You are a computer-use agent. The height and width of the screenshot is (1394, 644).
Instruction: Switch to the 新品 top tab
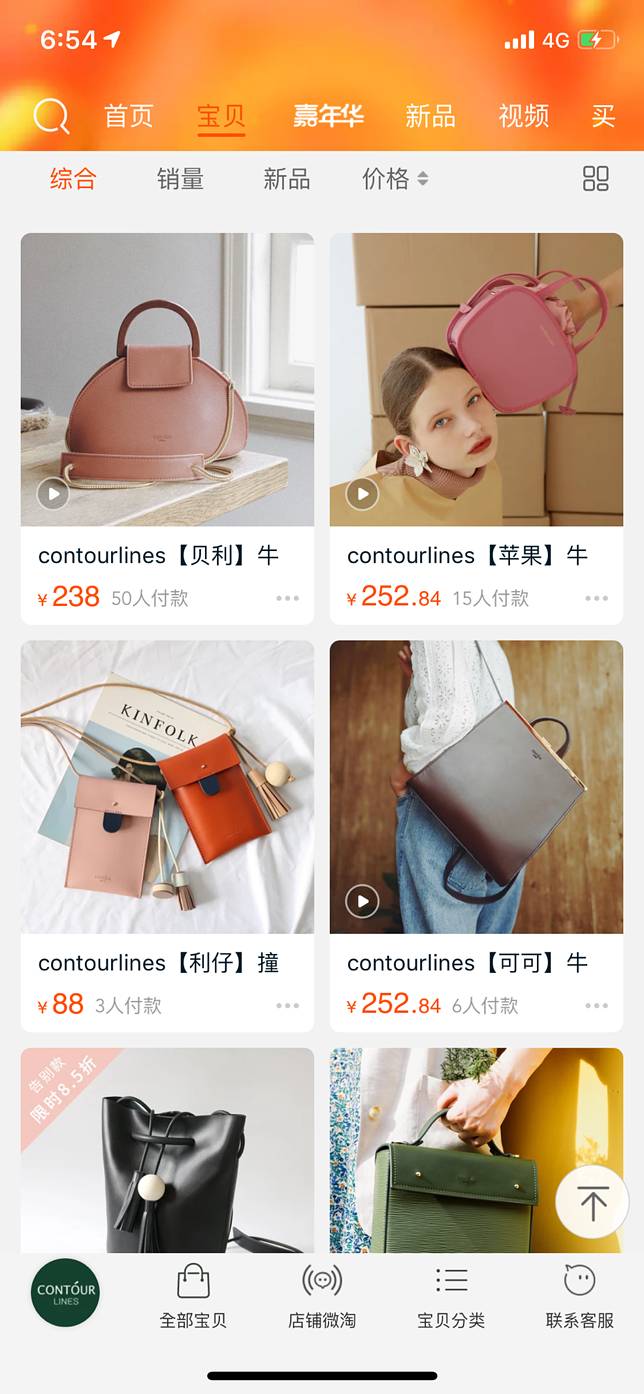(x=430, y=116)
